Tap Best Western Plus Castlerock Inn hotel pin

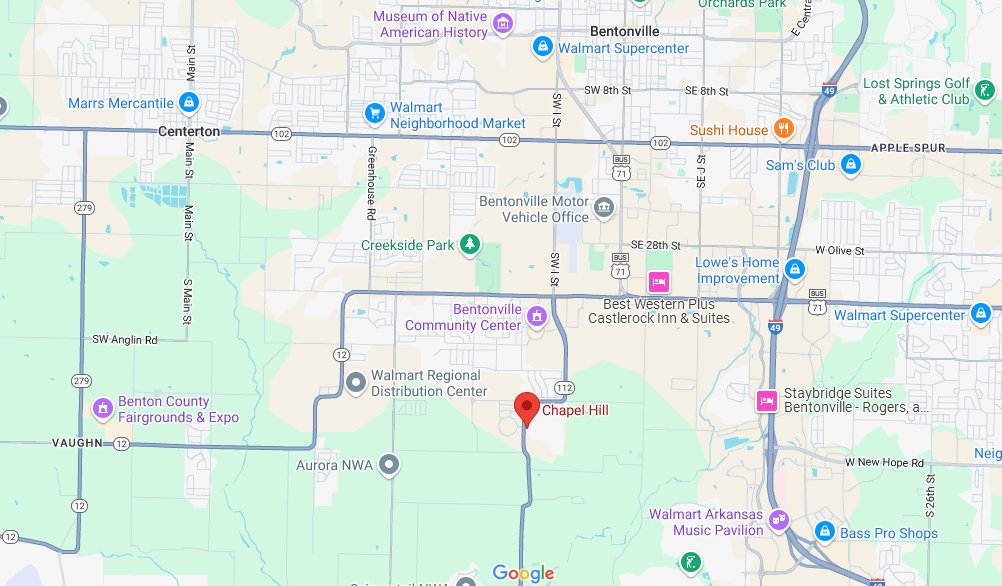point(658,280)
